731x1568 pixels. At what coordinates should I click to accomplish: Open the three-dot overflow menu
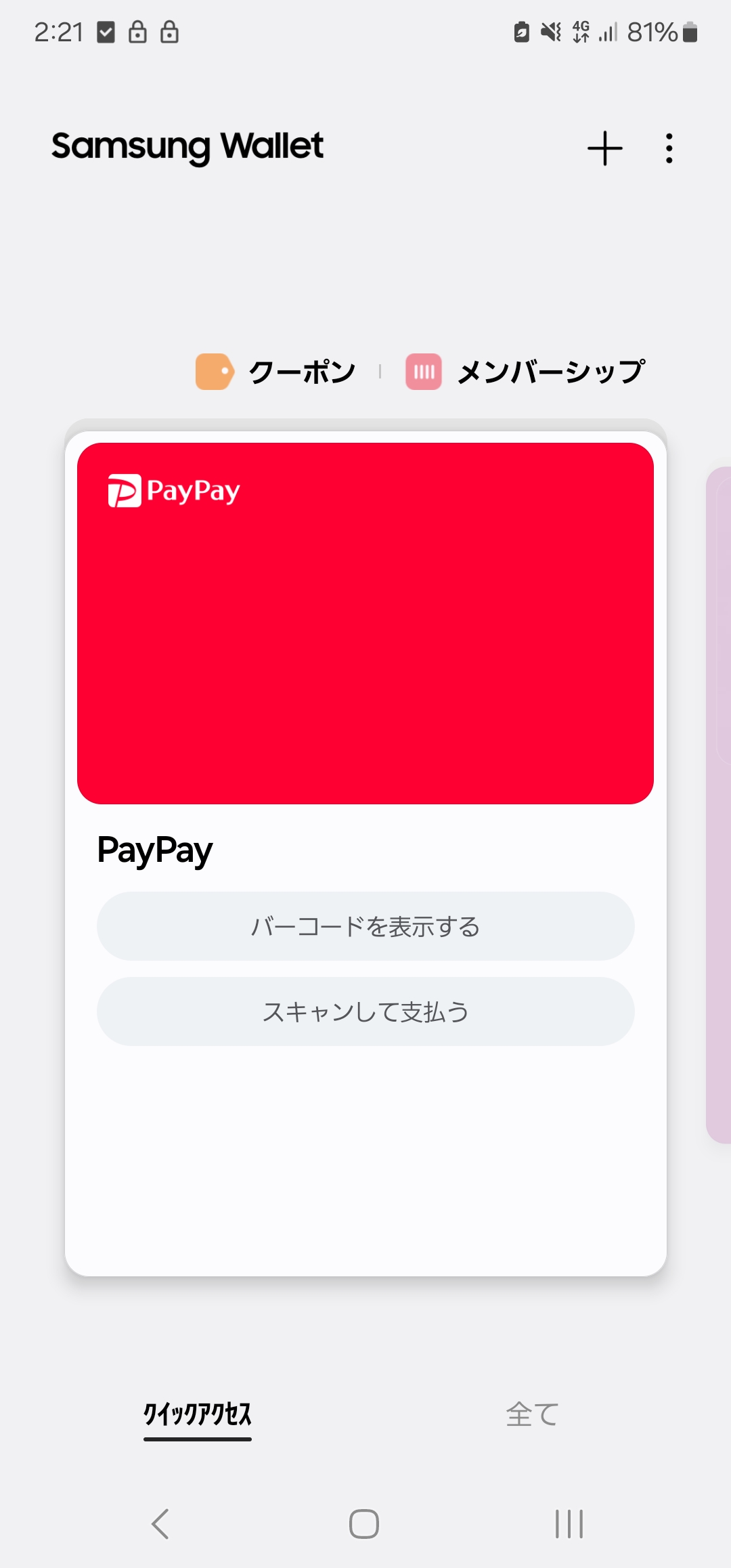[x=669, y=148]
